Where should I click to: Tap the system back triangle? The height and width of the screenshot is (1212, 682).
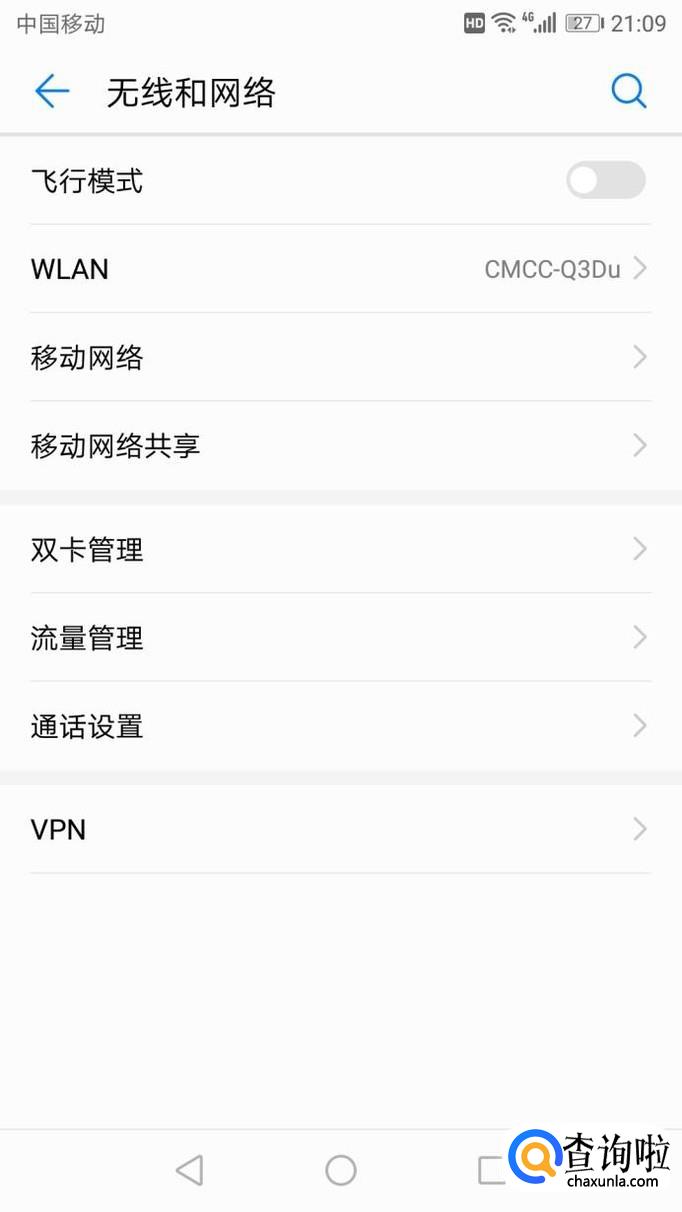tap(189, 1170)
